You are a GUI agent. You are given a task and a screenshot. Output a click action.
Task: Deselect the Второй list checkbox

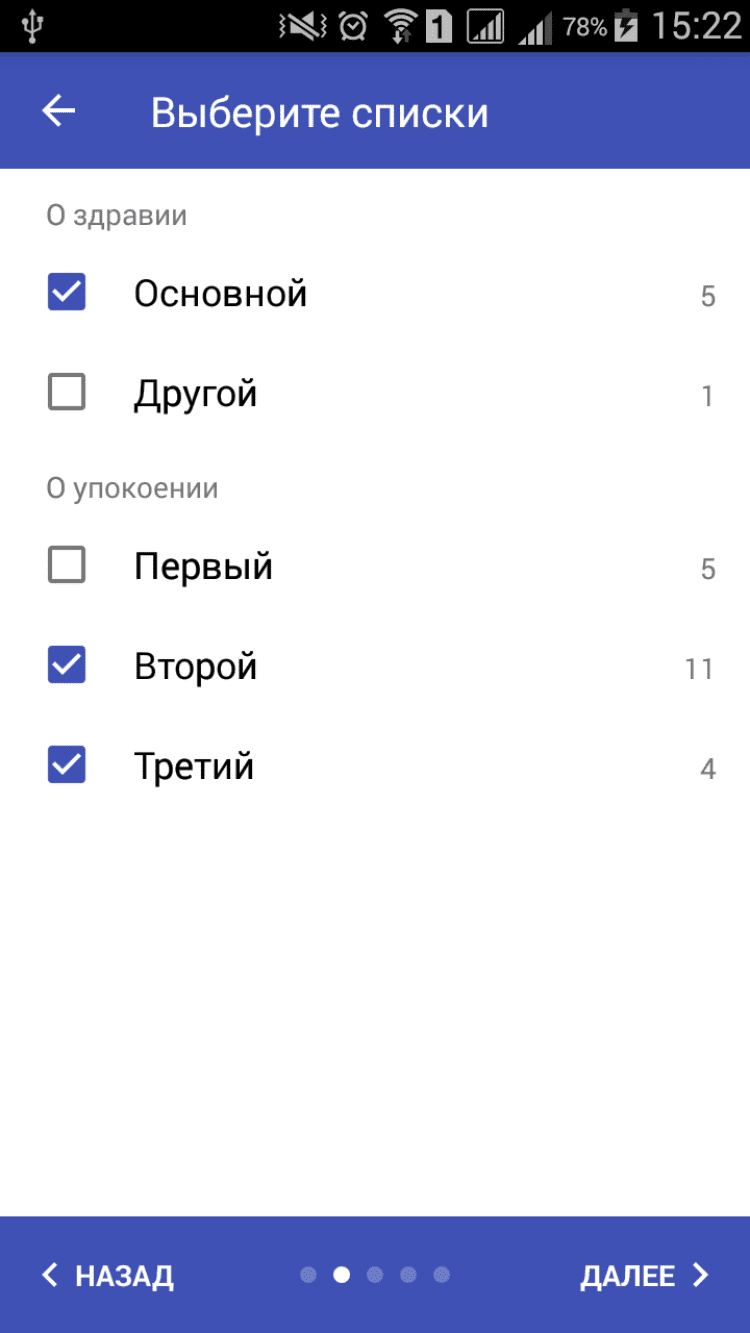[x=67, y=666]
